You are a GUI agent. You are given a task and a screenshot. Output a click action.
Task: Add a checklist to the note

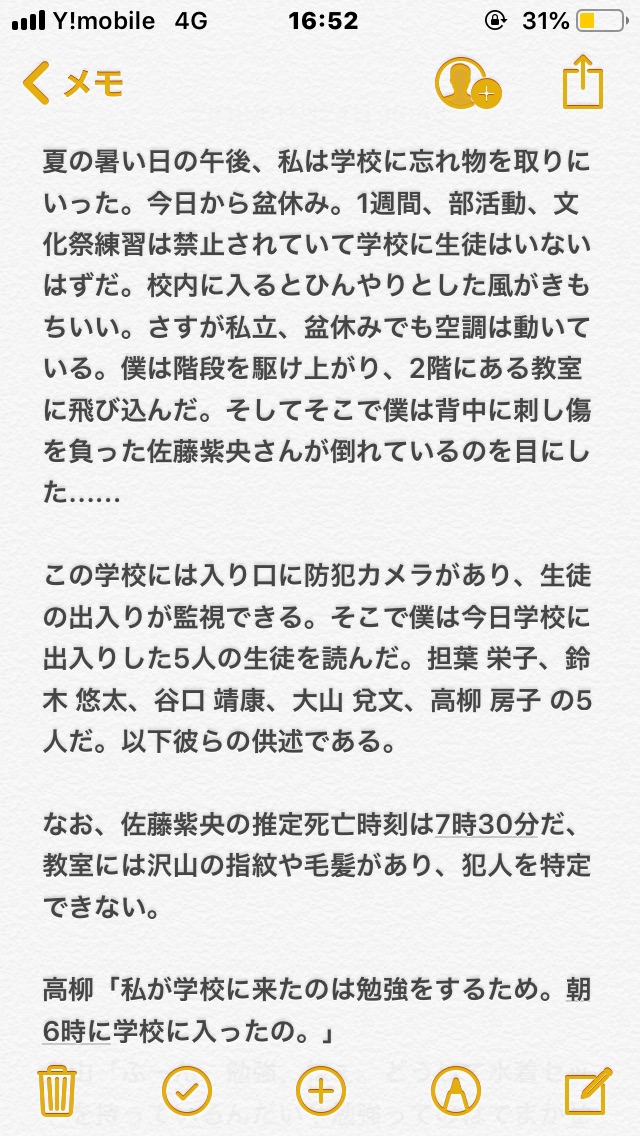[x=187, y=1090]
